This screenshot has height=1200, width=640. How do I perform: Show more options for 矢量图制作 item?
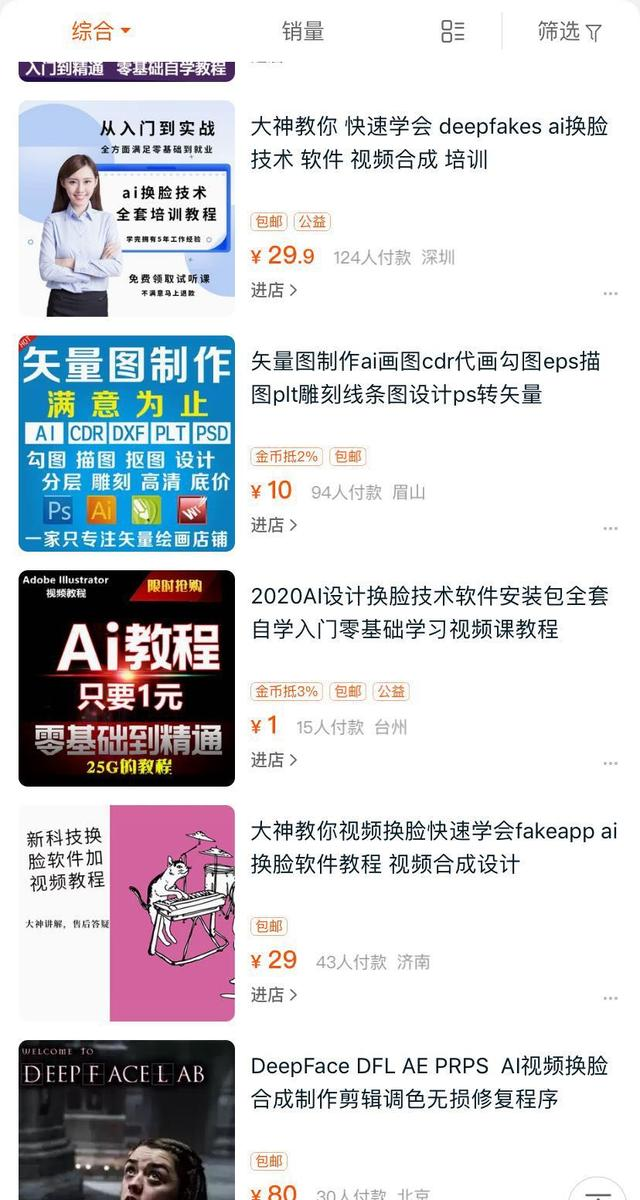(610, 529)
